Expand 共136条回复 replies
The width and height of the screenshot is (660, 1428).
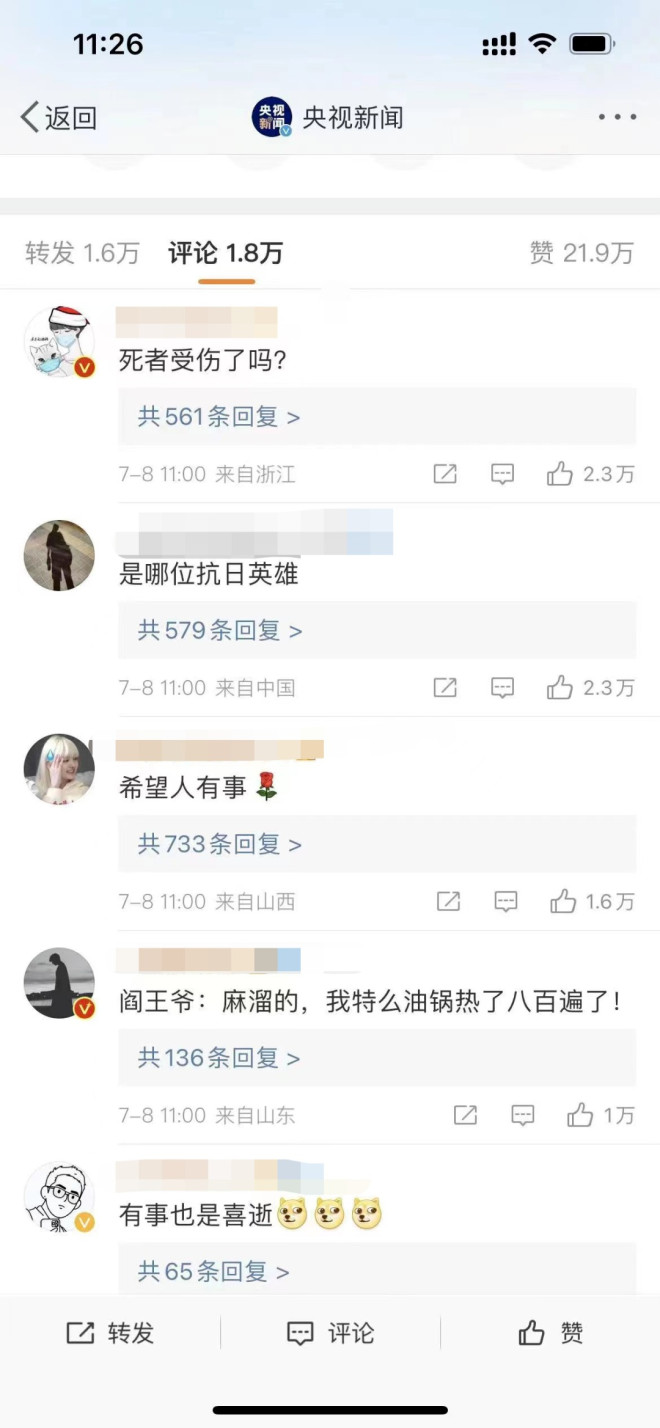[219, 1057]
